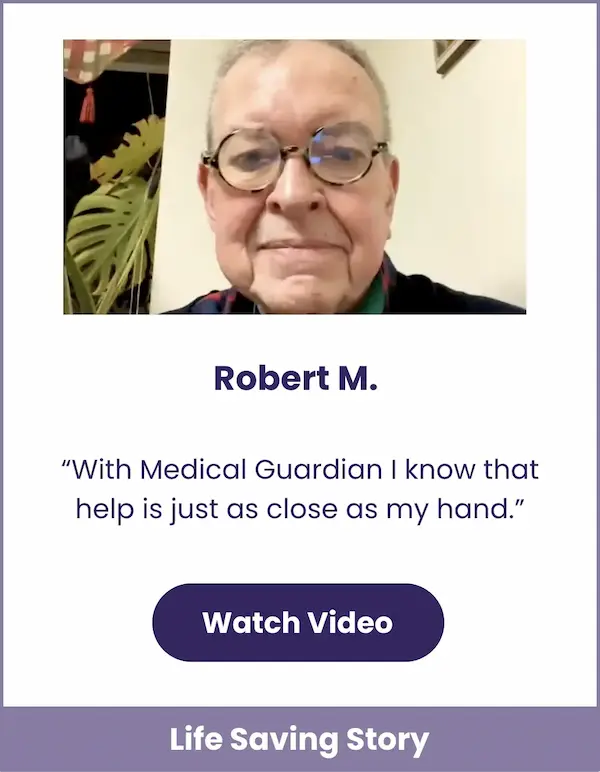Tap the Watch Video button

tap(298, 622)
